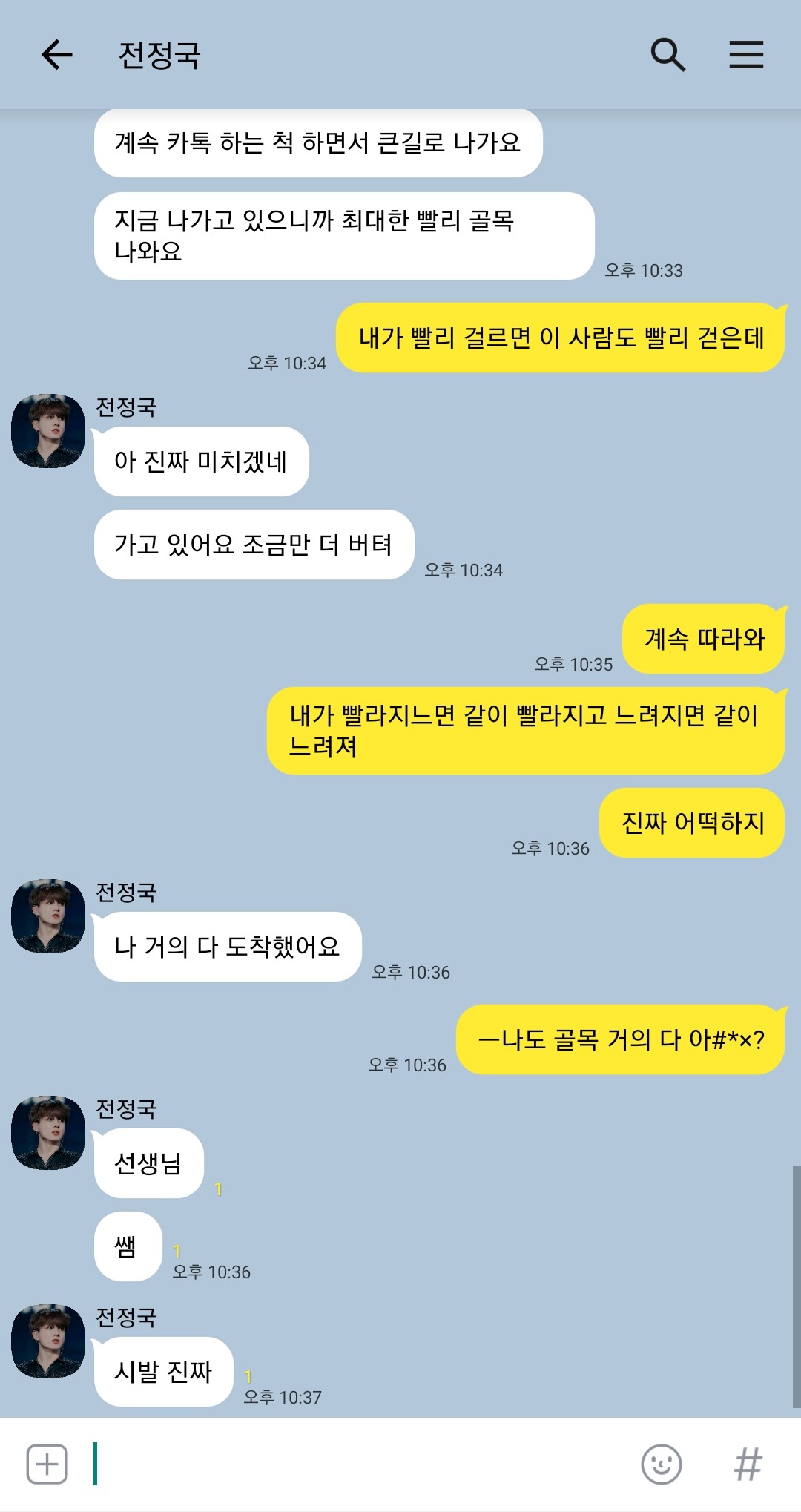Screen dimensions: 801x1512
Task: Open the plus attachment menu
Action: pyautogui.click(x=47, y=1464)
